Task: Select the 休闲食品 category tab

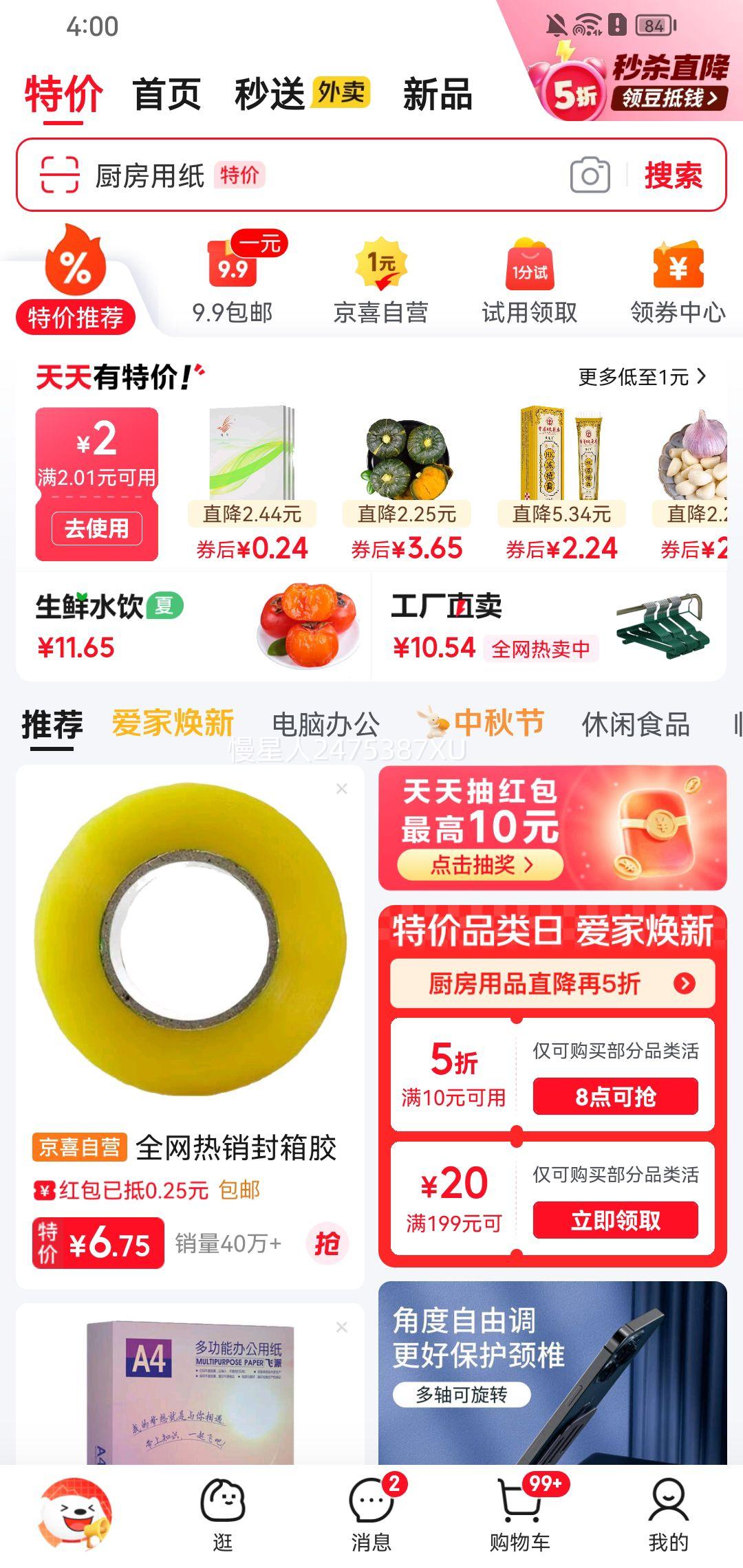Action: pos(636,724)
